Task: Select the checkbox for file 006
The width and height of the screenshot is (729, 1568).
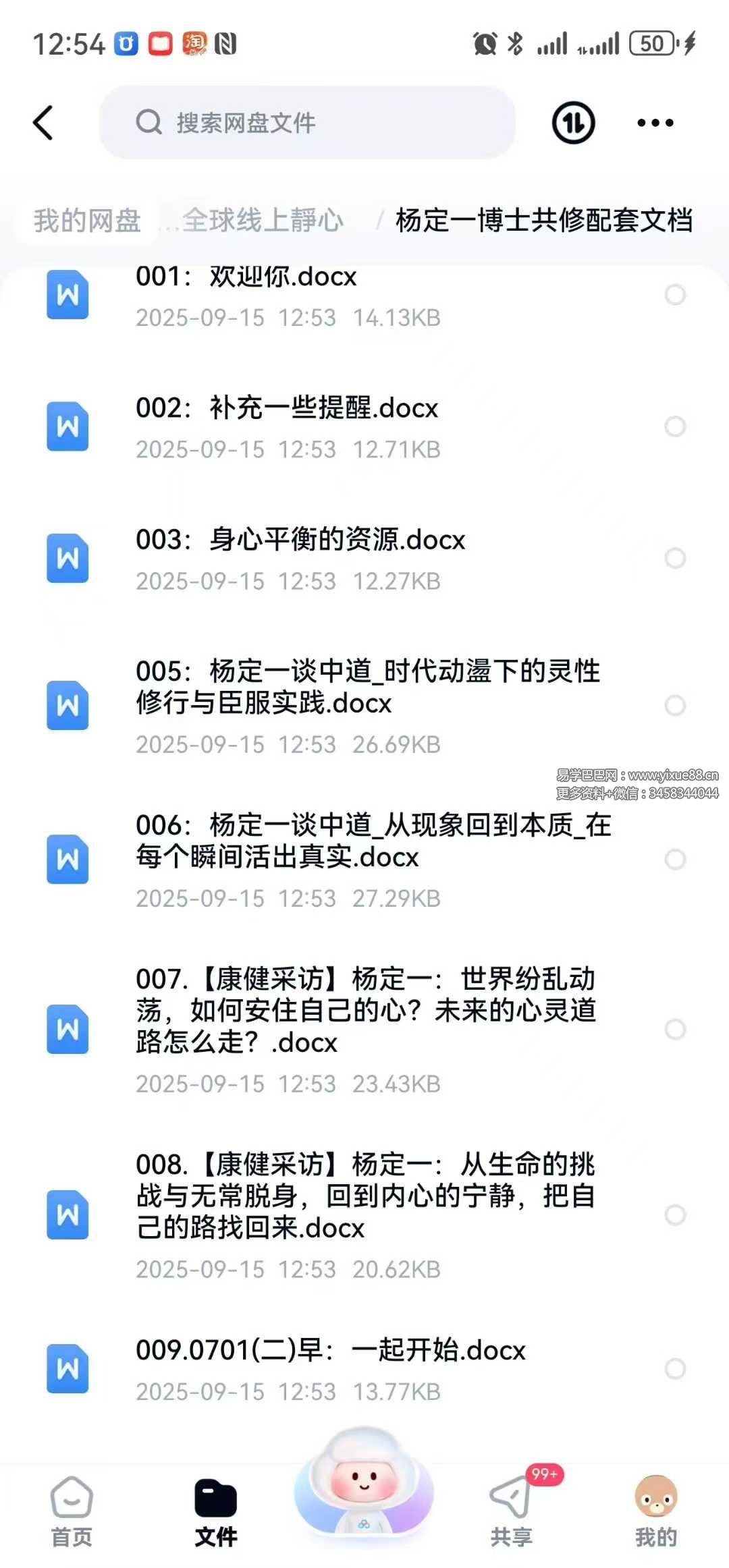Action: (675, 859)
